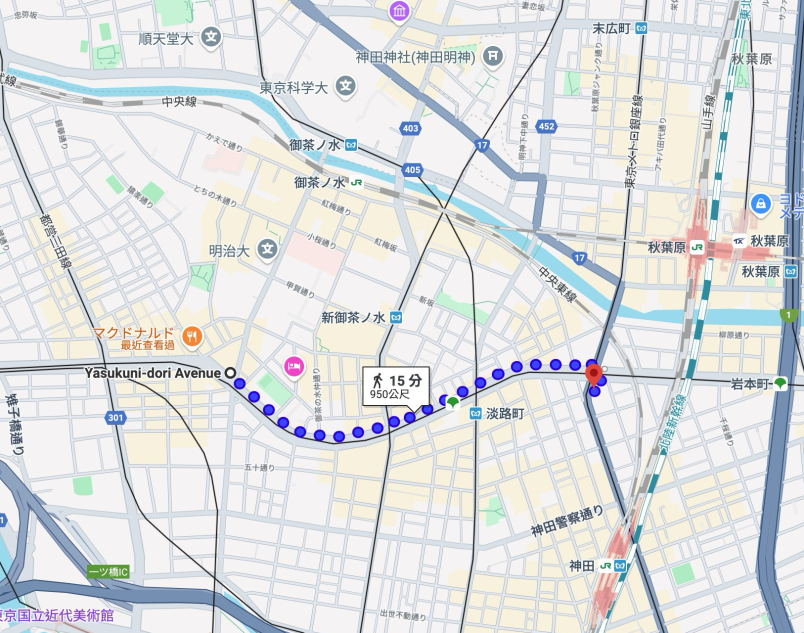Viewport: 804px width, 633px height.
Task: Select the 明治大 university marker
Action: 267,249
